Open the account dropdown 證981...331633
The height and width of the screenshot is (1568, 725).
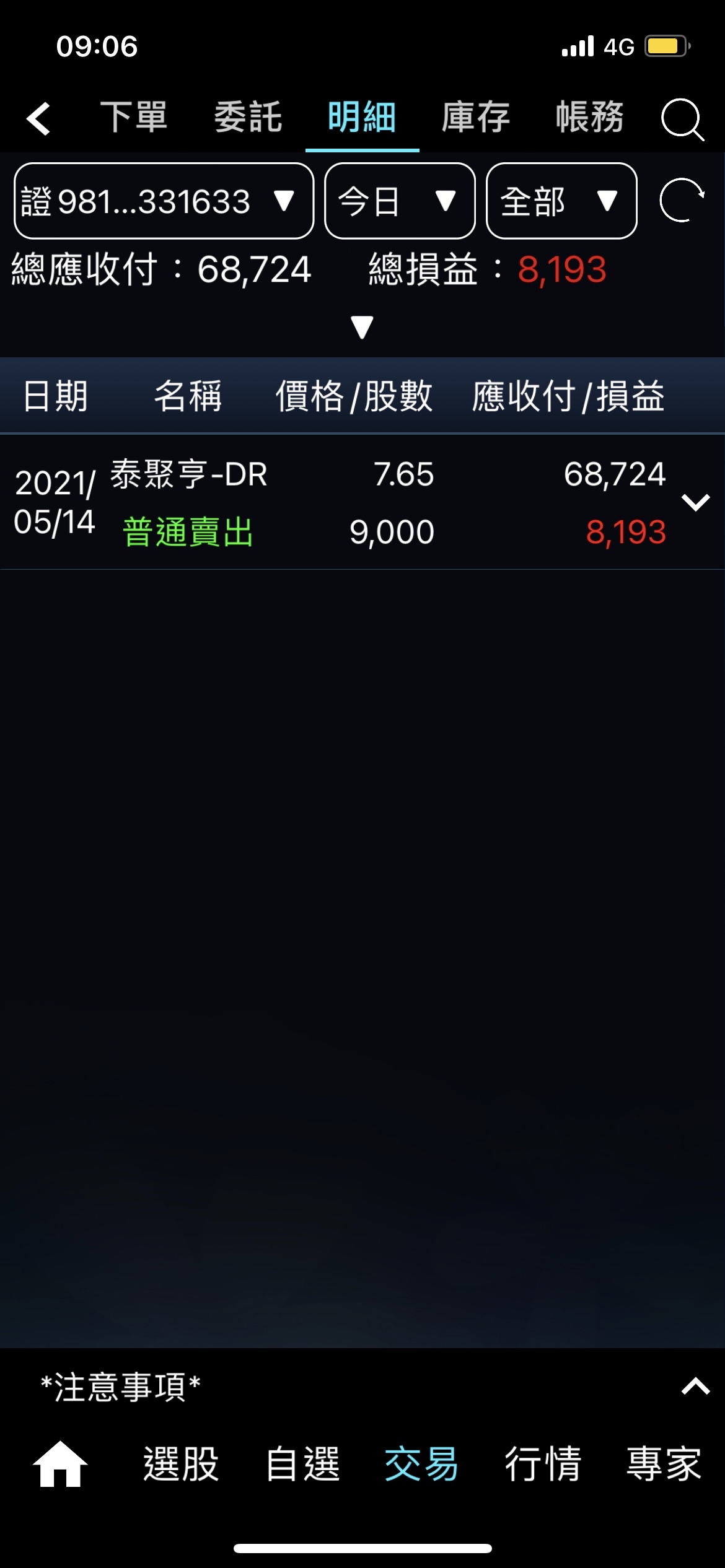tap(164, 201)
